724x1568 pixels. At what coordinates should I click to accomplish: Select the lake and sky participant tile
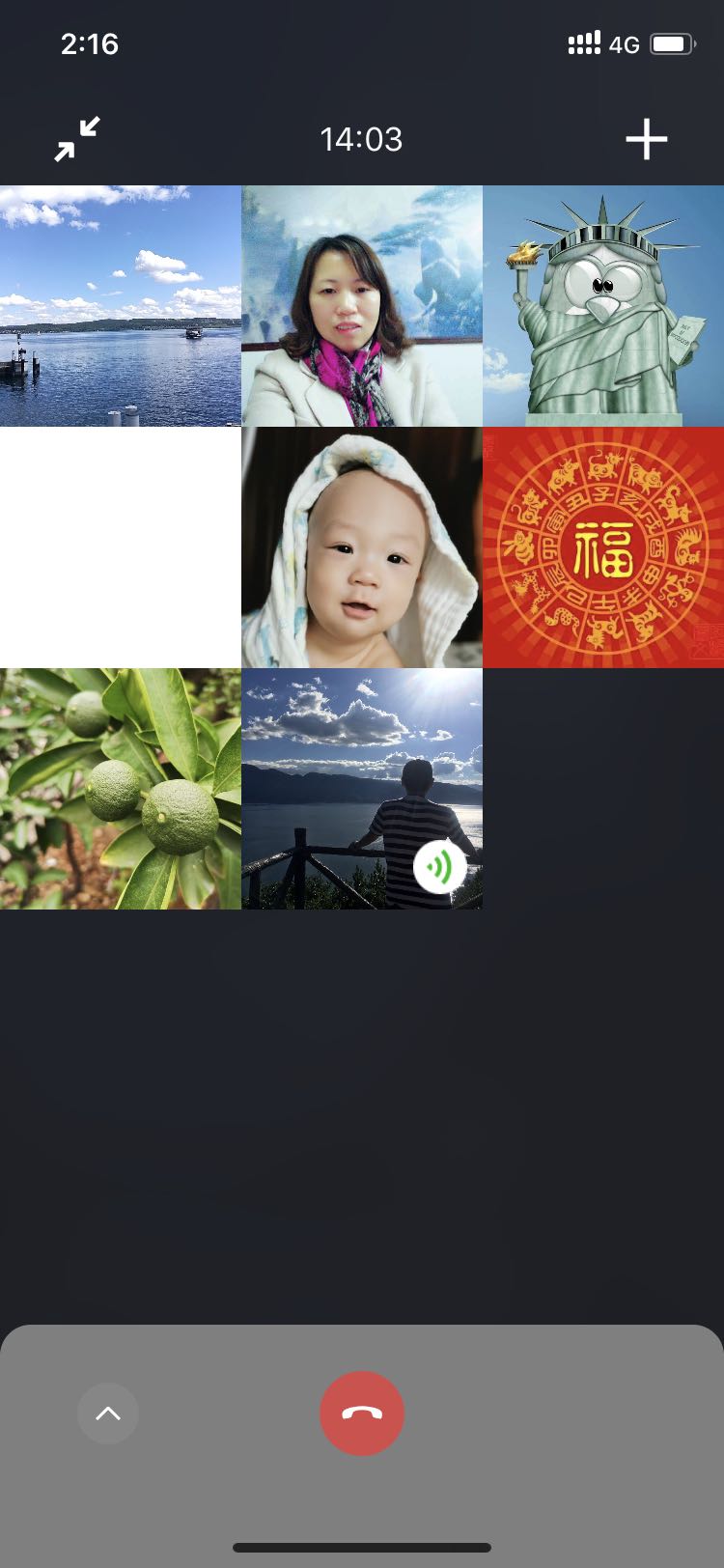click(120, 306)
